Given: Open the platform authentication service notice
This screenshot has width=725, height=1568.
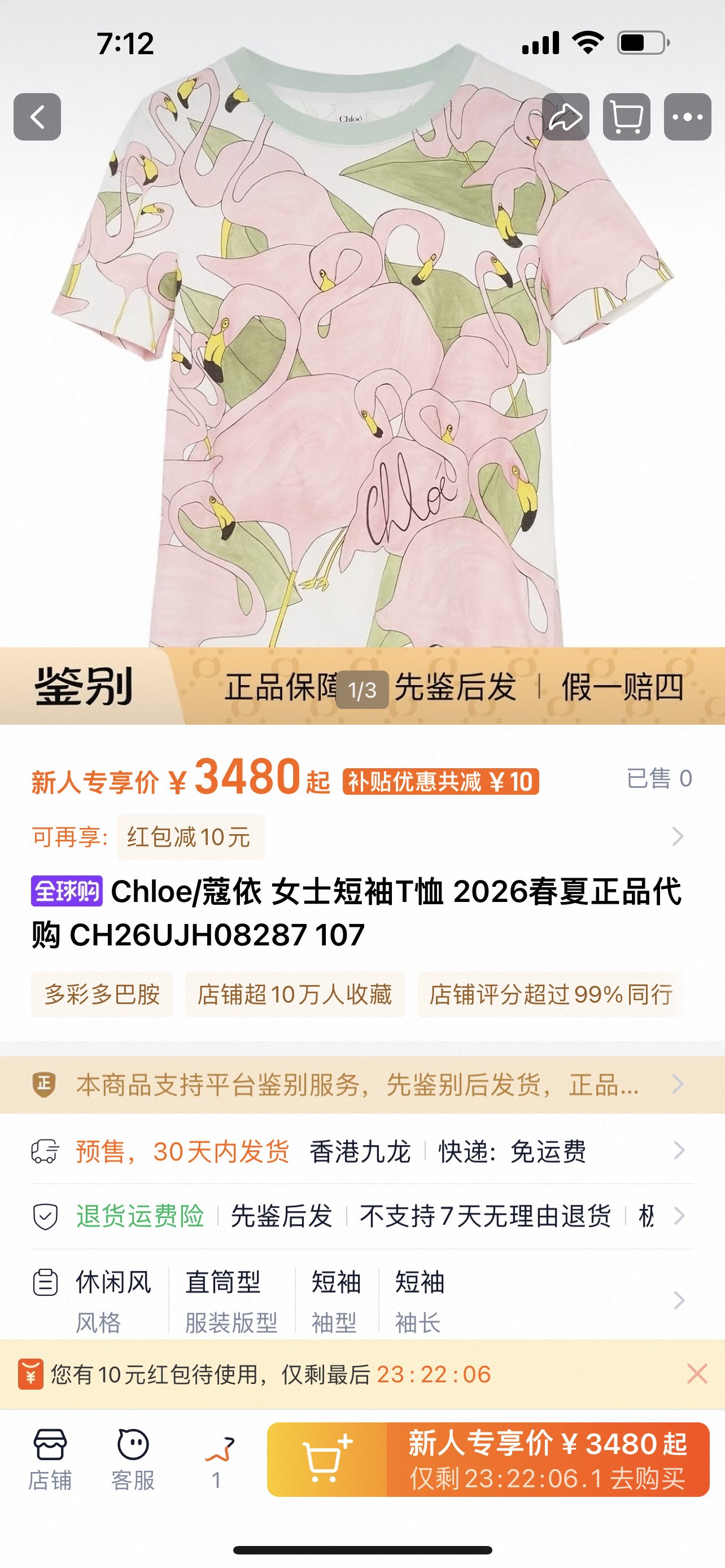Looking at the screenshot, I should (362, 1085).
